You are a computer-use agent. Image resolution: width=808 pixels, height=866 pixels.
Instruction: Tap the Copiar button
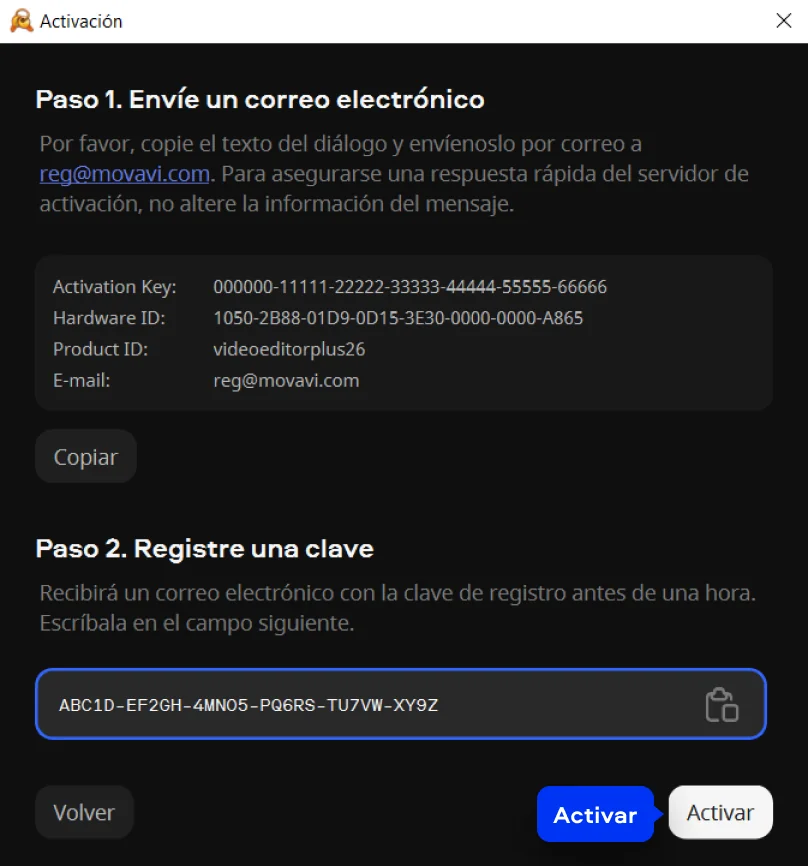click(x=86, y=457)
